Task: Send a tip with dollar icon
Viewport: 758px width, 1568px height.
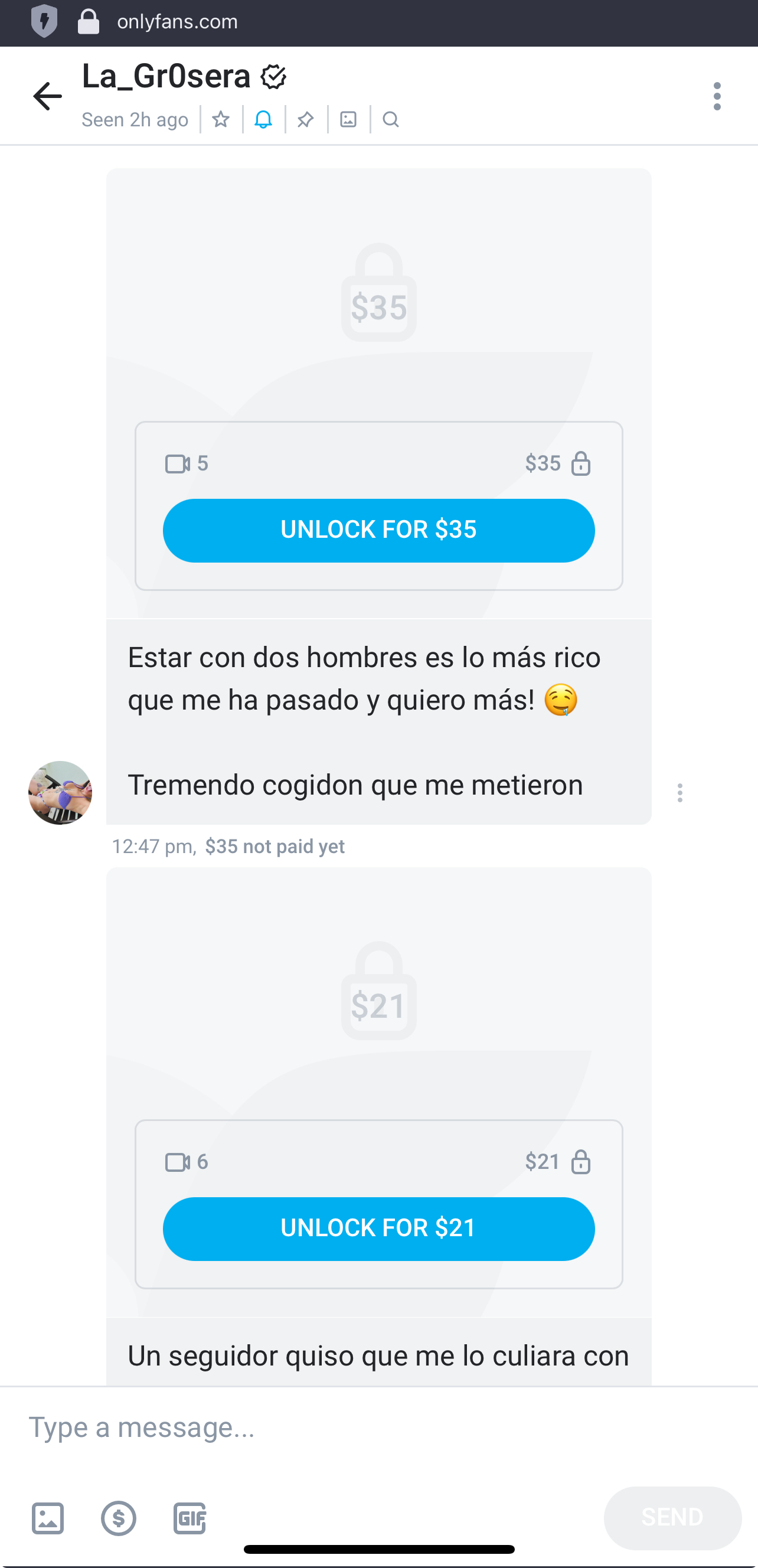Action: pos(119,1517)
